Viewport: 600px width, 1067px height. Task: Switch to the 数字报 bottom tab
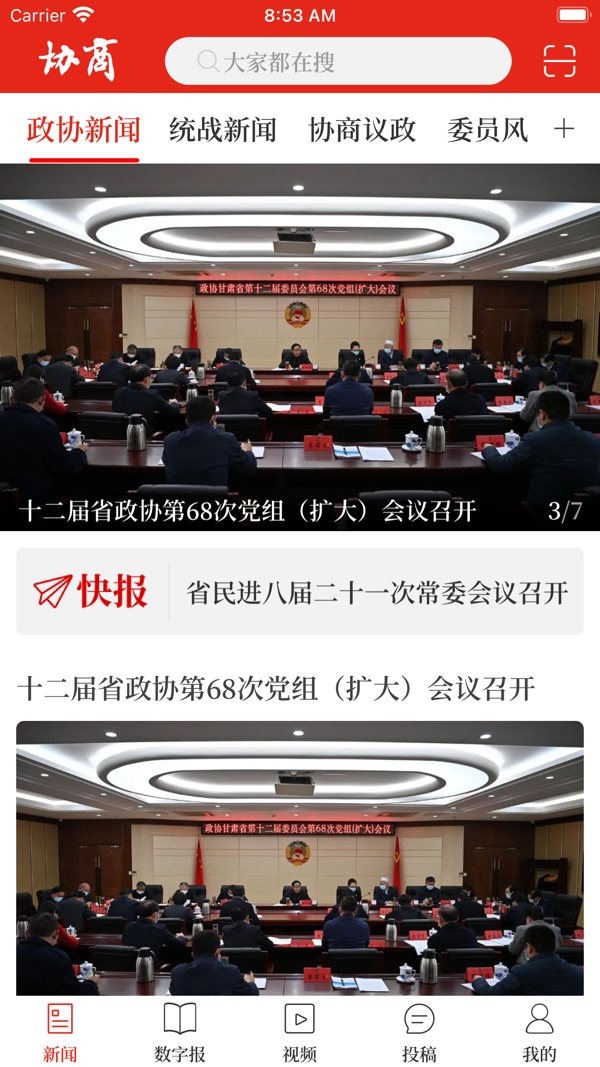(x=180, y=1033)
